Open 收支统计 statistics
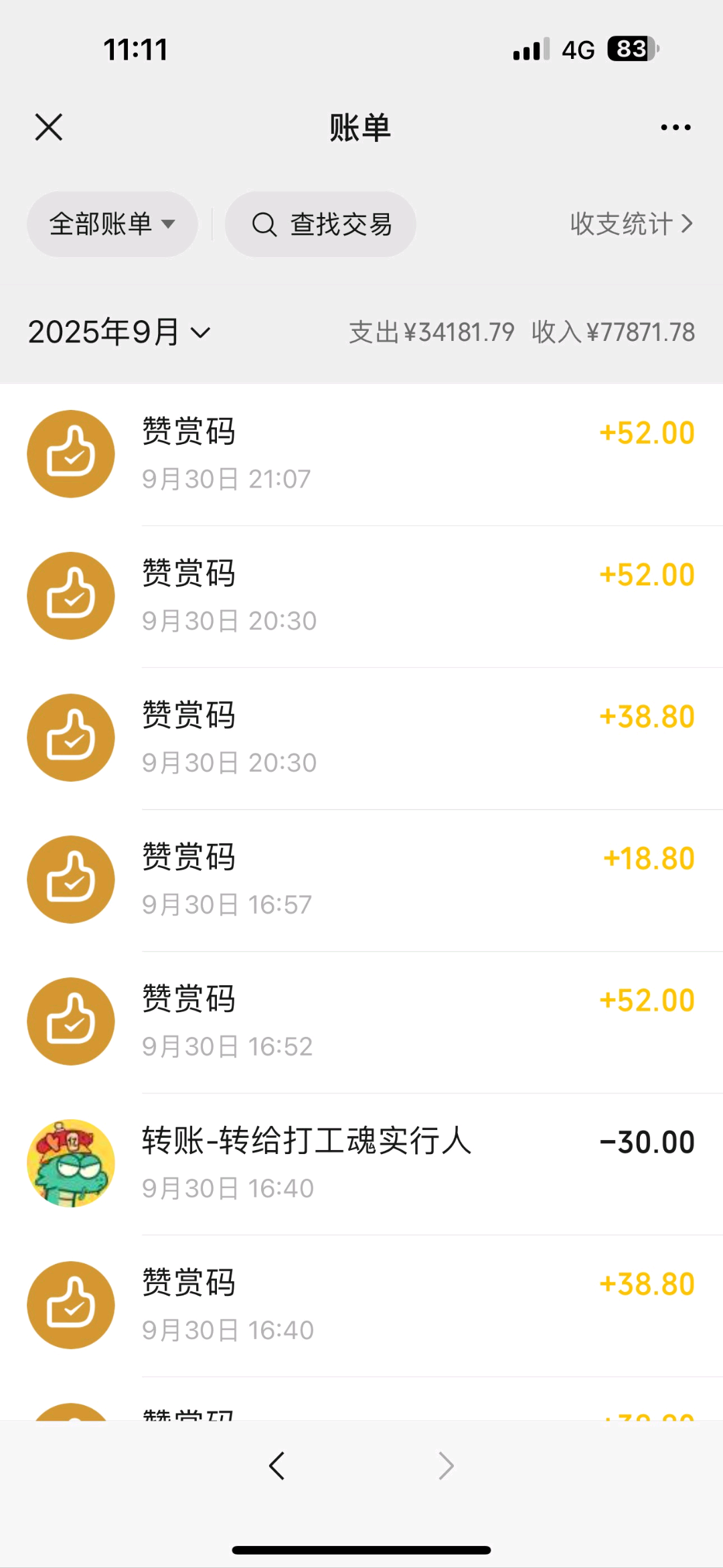The height and width of the screenshot is (1568, 723). (631, 224)
